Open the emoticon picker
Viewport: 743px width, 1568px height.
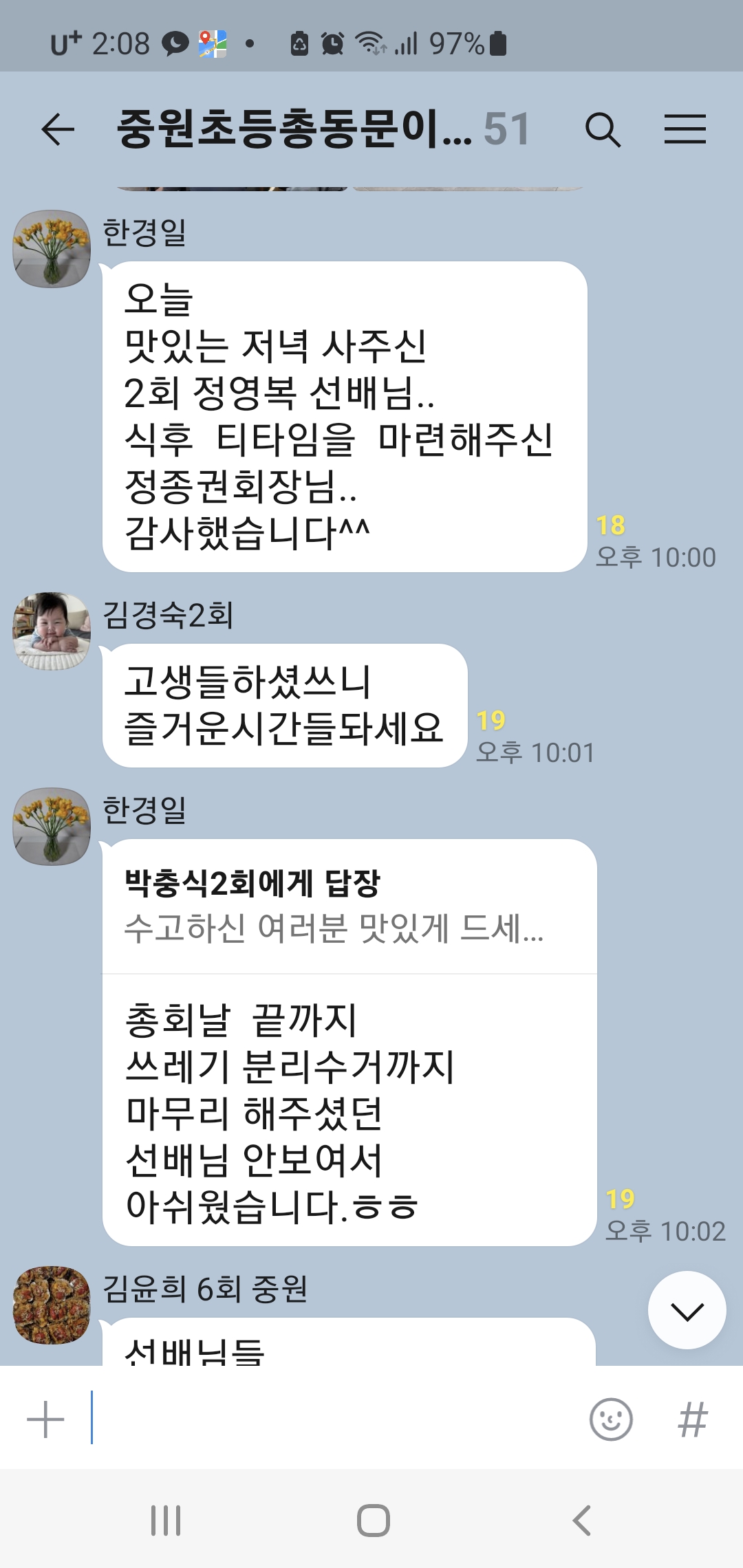coord(611,1419)
